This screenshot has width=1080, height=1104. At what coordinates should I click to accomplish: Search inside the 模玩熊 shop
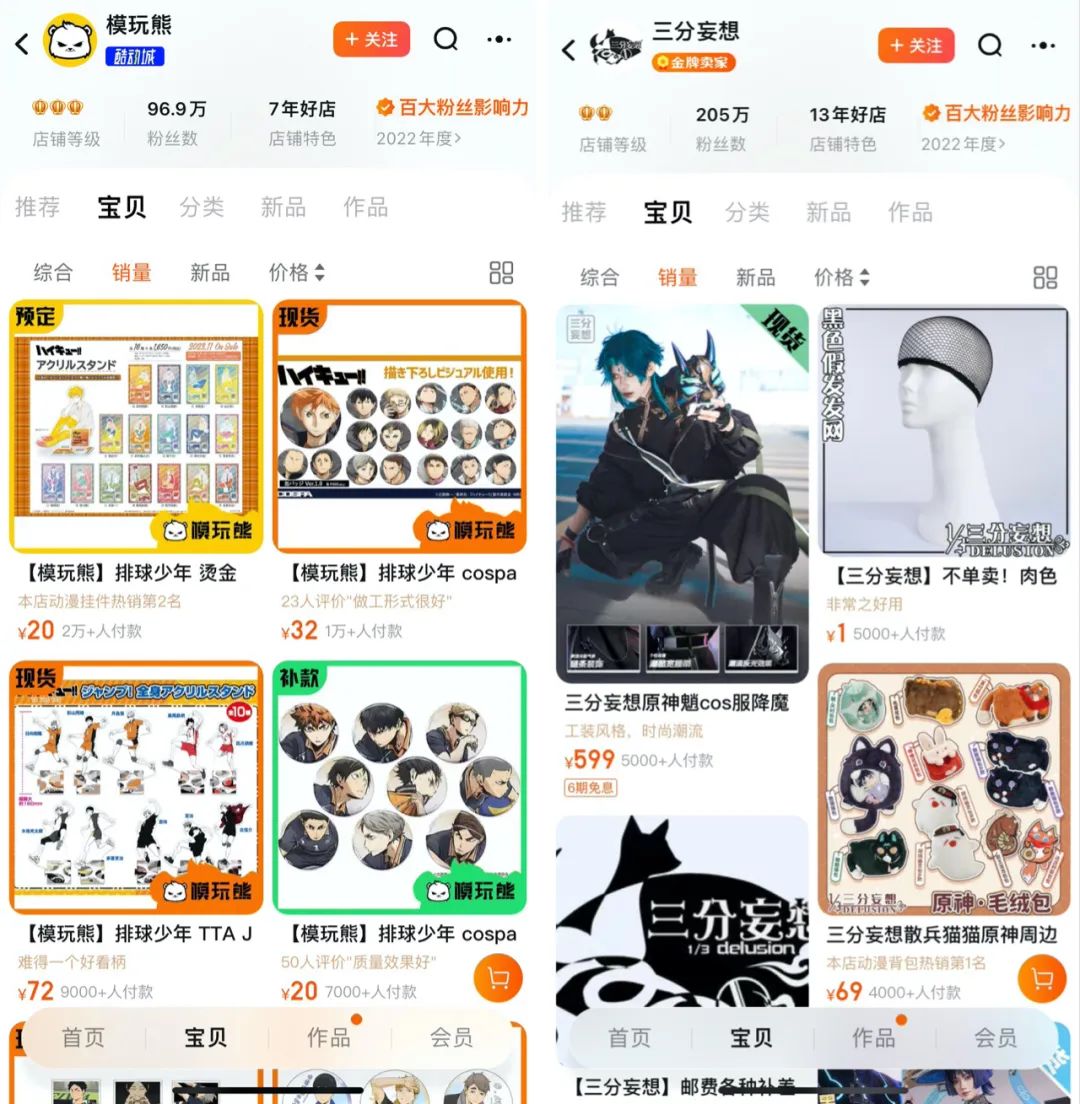[x=446, y=39]
